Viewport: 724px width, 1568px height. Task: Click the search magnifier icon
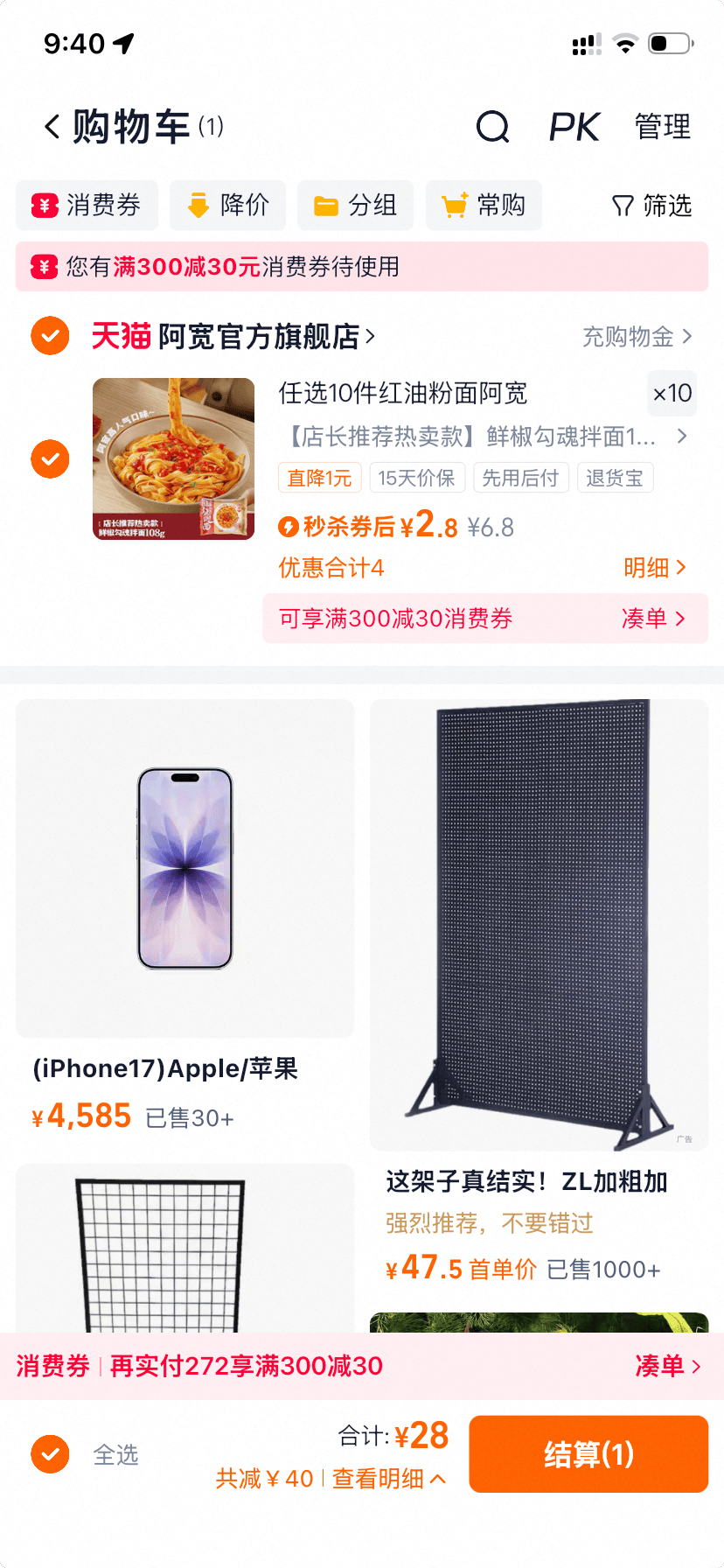point(493,126)
